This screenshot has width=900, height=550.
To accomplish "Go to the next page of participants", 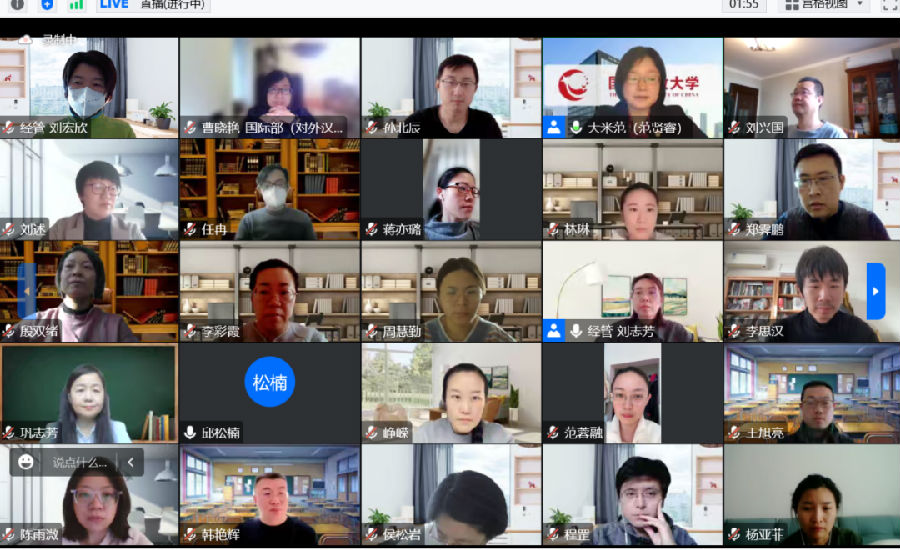I will pos(876,291).
